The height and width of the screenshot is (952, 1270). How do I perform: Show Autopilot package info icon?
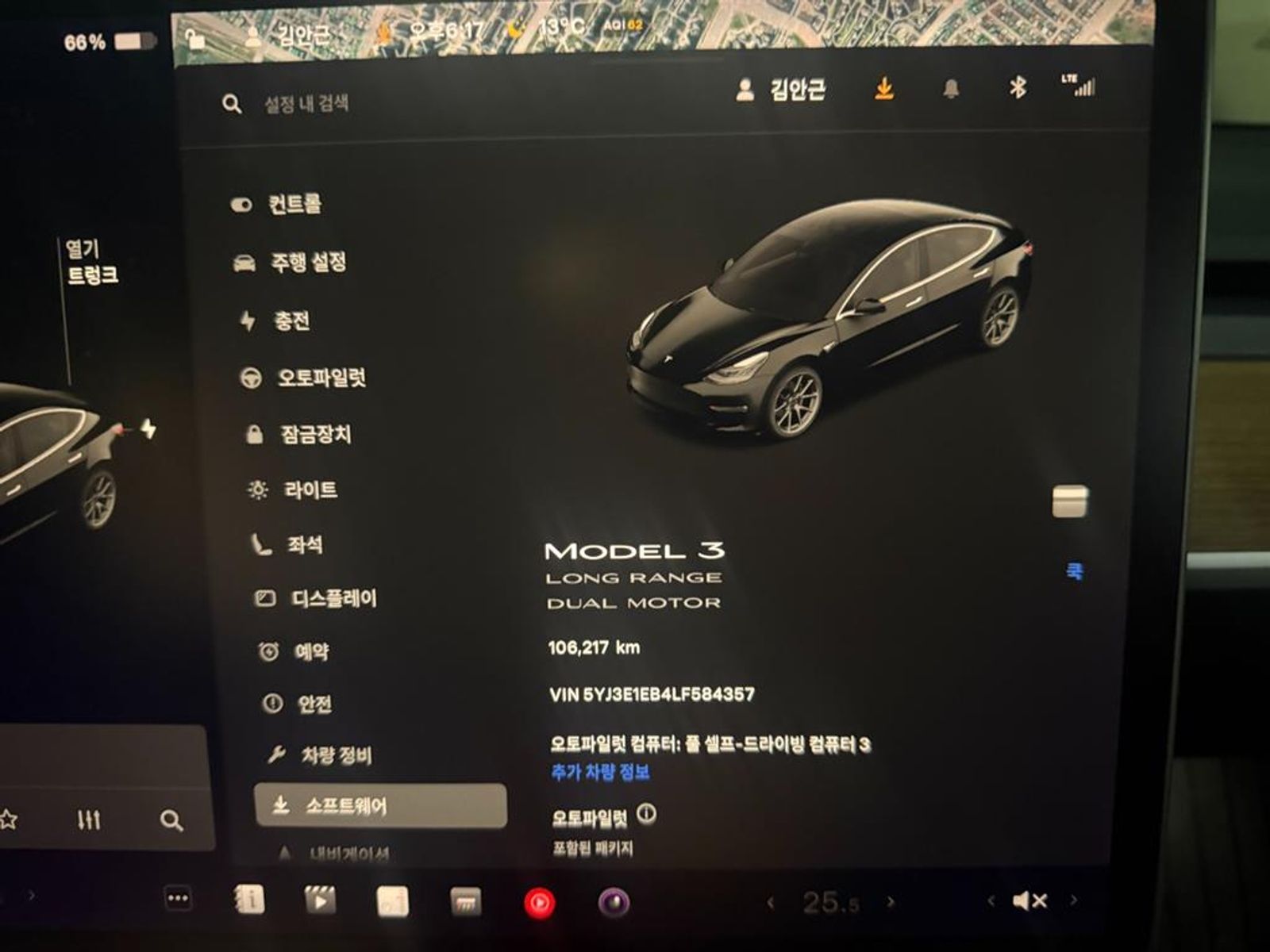pos(647,814)
